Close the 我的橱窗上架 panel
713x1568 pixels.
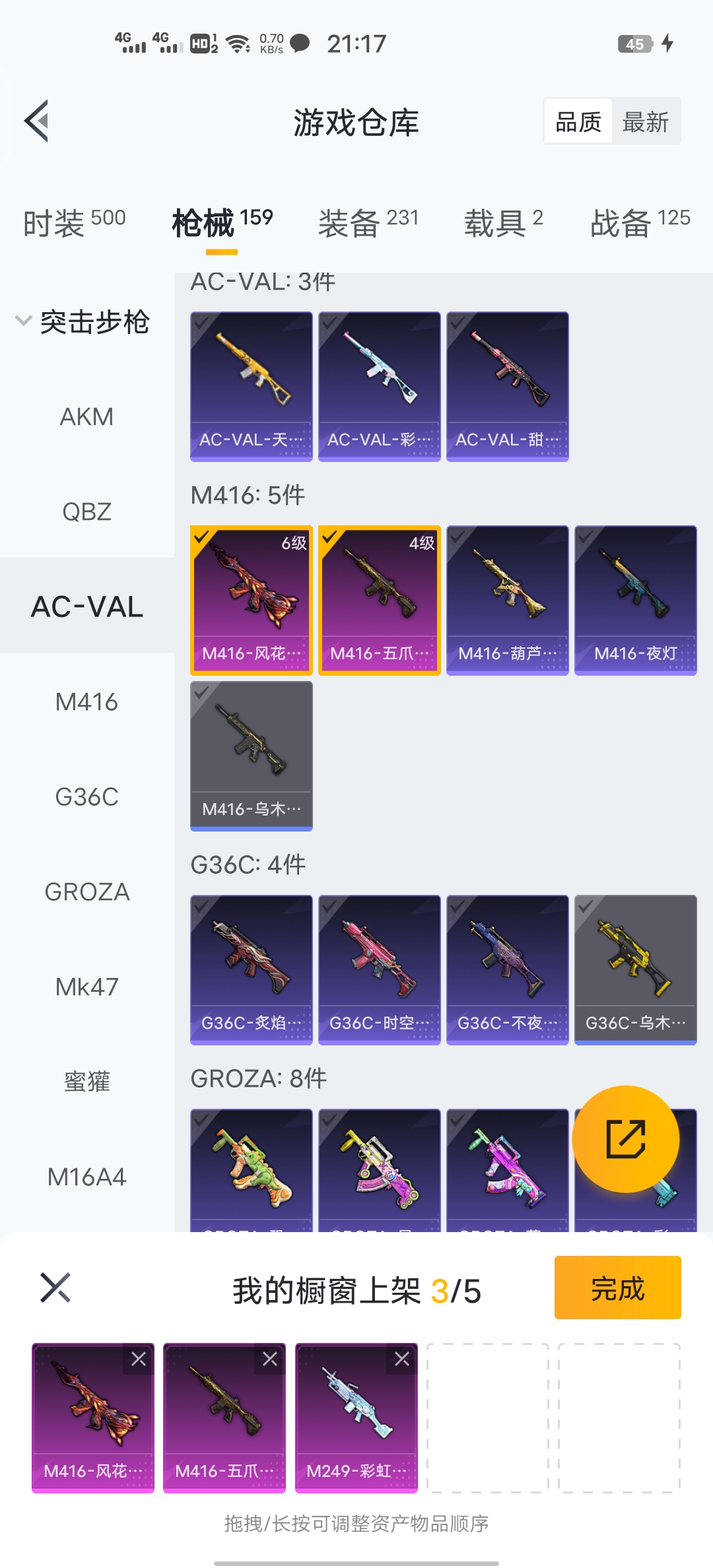pyautogui.click(x=55, y=1288)
